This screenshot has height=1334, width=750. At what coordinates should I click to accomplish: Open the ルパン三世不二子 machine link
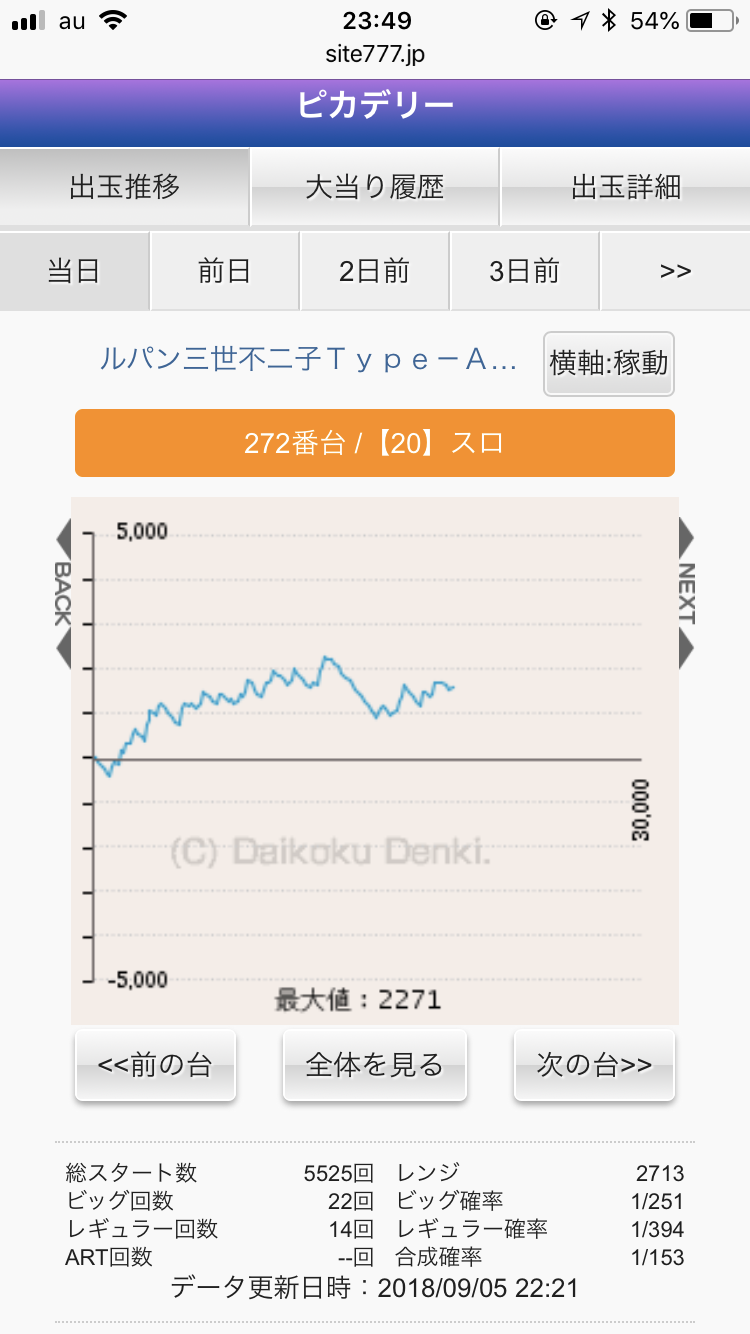pyautogui.click(x=308, y=361)
